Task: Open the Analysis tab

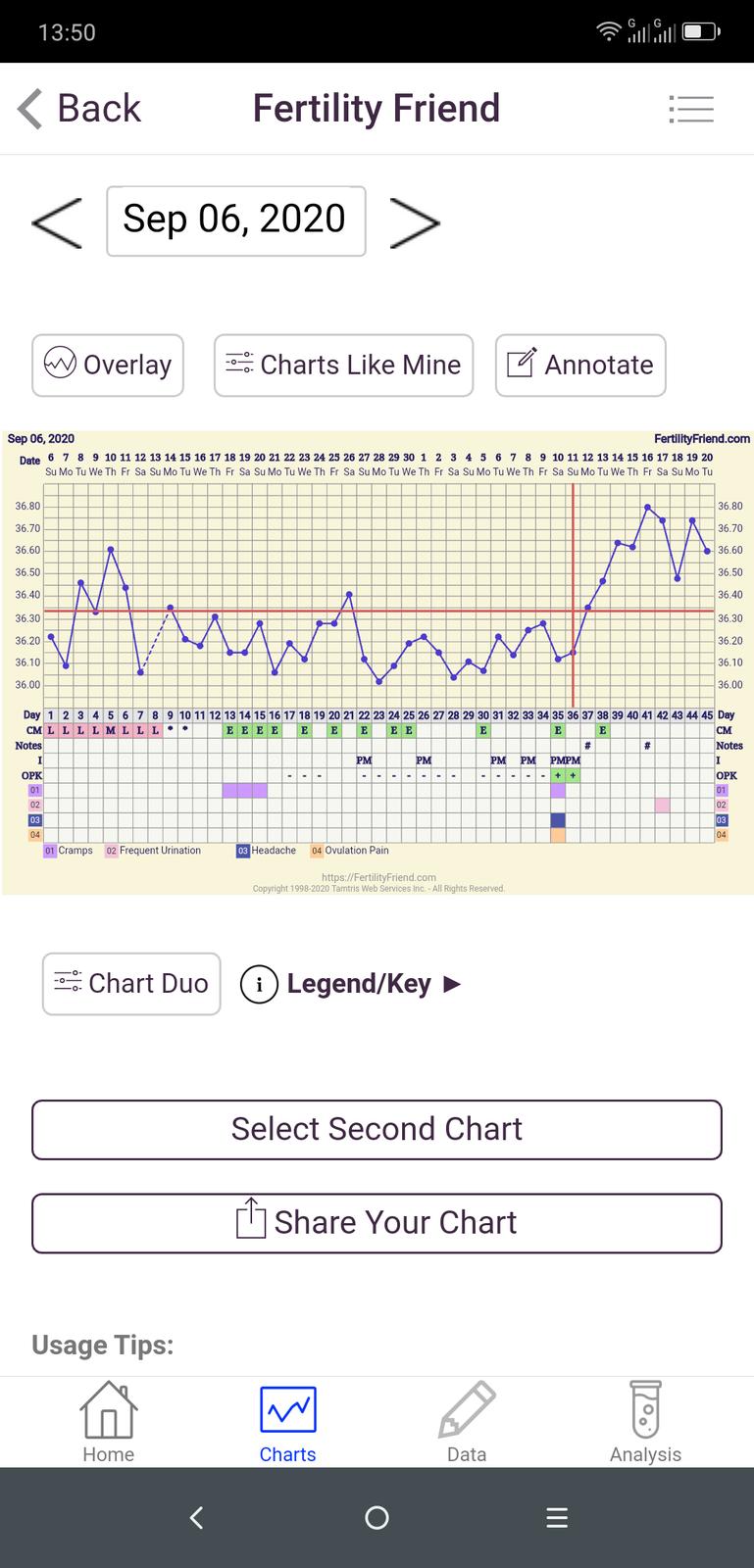Action: (645, 1422)
